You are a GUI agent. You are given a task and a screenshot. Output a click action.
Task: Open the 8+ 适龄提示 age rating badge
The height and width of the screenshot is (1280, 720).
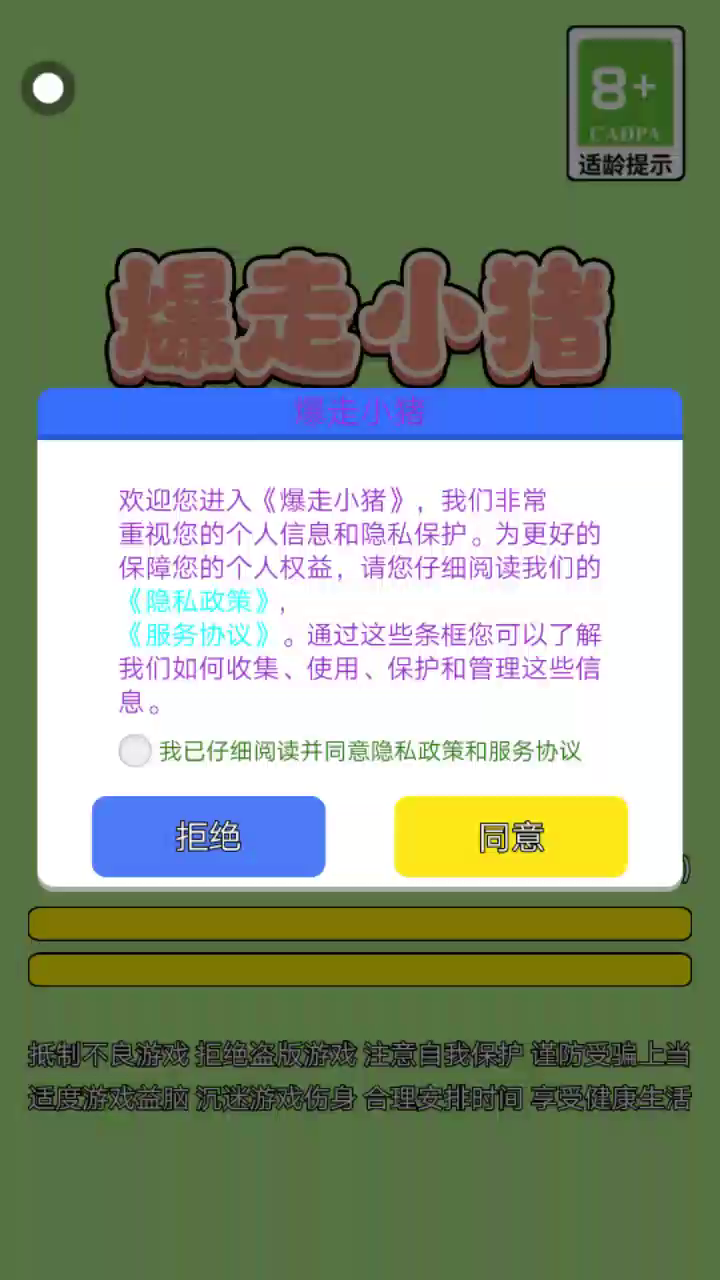626,104
